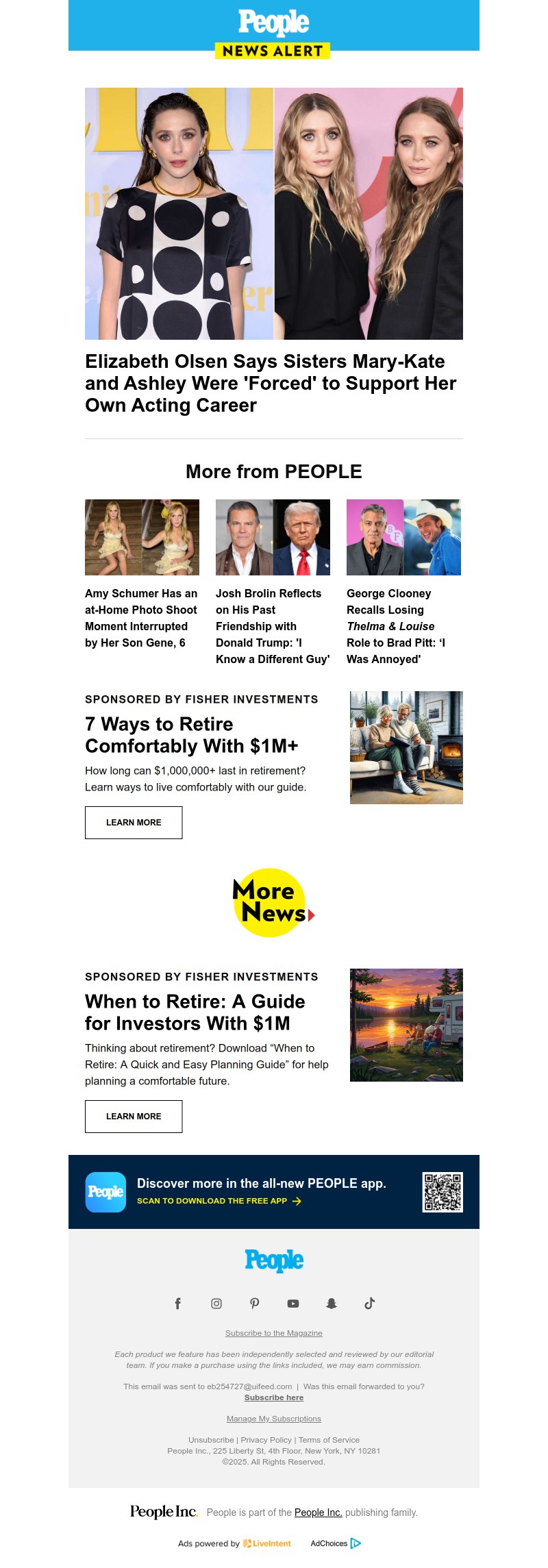Scan the QR code to download the app
548x1568 pixels.
pos(442,1191)
